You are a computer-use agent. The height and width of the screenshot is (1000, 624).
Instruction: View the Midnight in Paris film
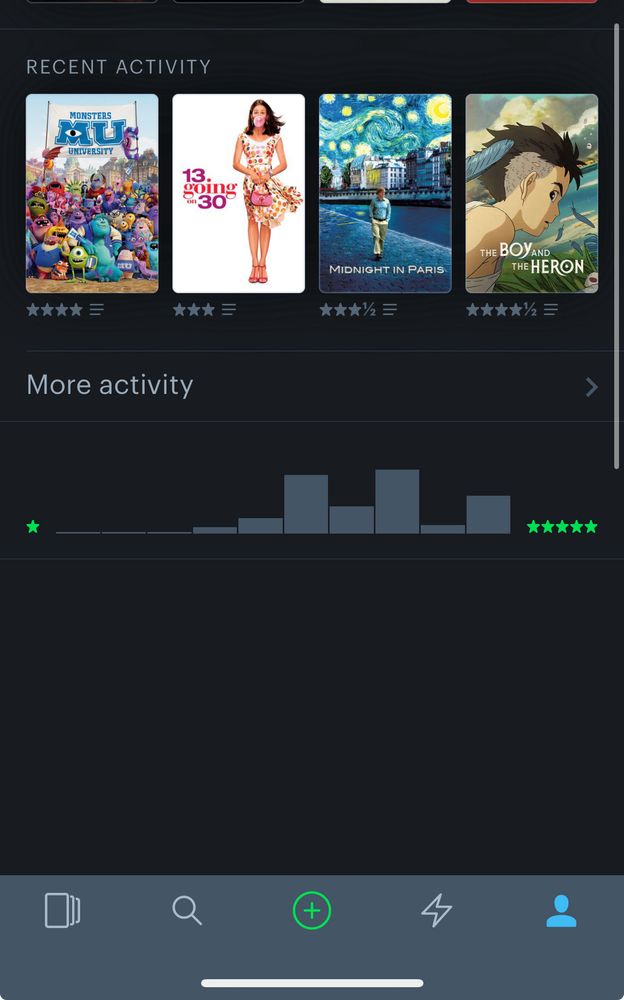(x=385, y=193)
